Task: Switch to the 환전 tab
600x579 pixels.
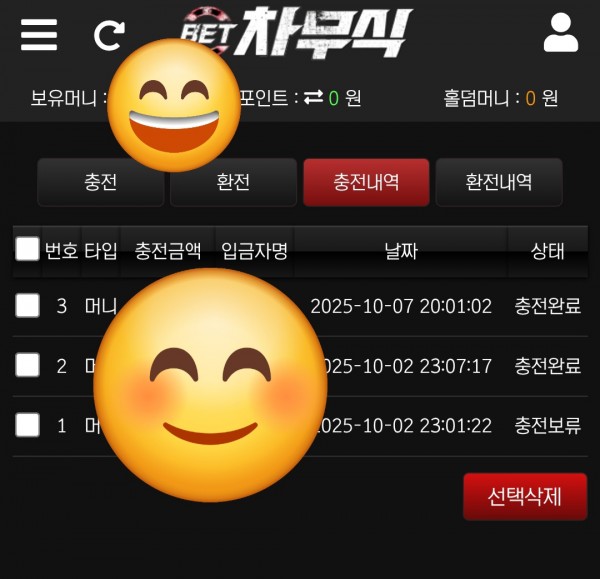Action: [233, 183]
